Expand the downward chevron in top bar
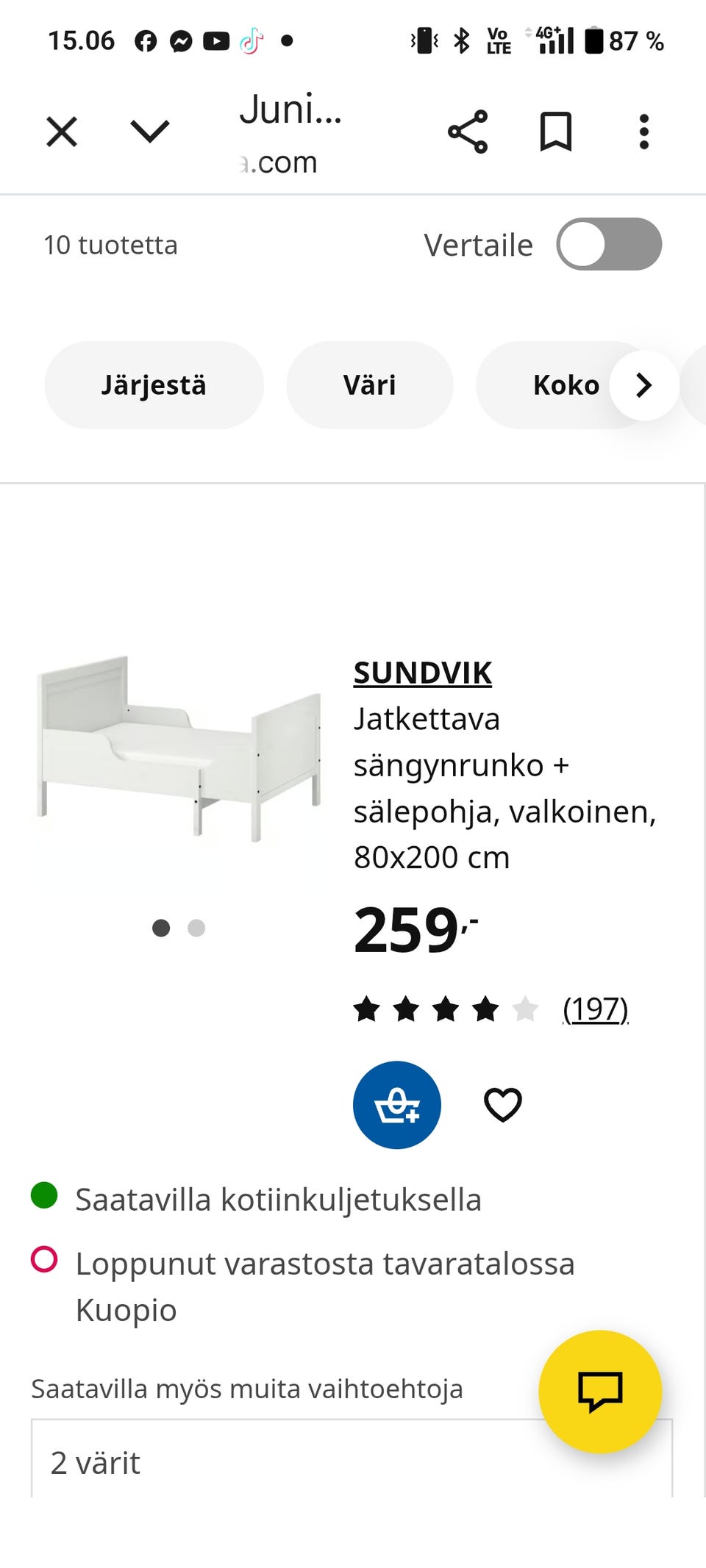The image size is (706, 1568). 150,132
